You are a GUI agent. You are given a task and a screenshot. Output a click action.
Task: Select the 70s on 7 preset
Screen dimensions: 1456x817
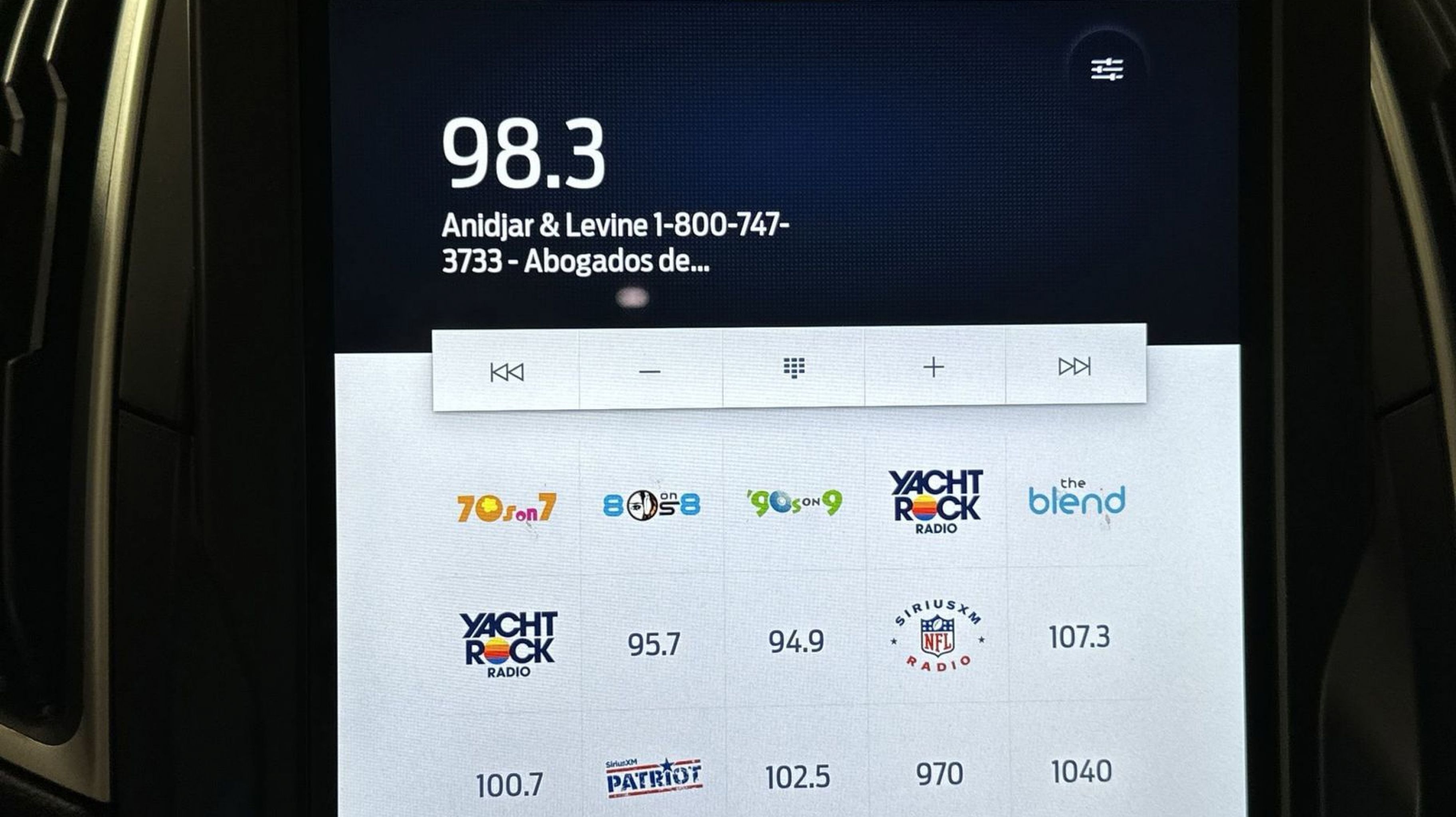(x=506, y=507)
